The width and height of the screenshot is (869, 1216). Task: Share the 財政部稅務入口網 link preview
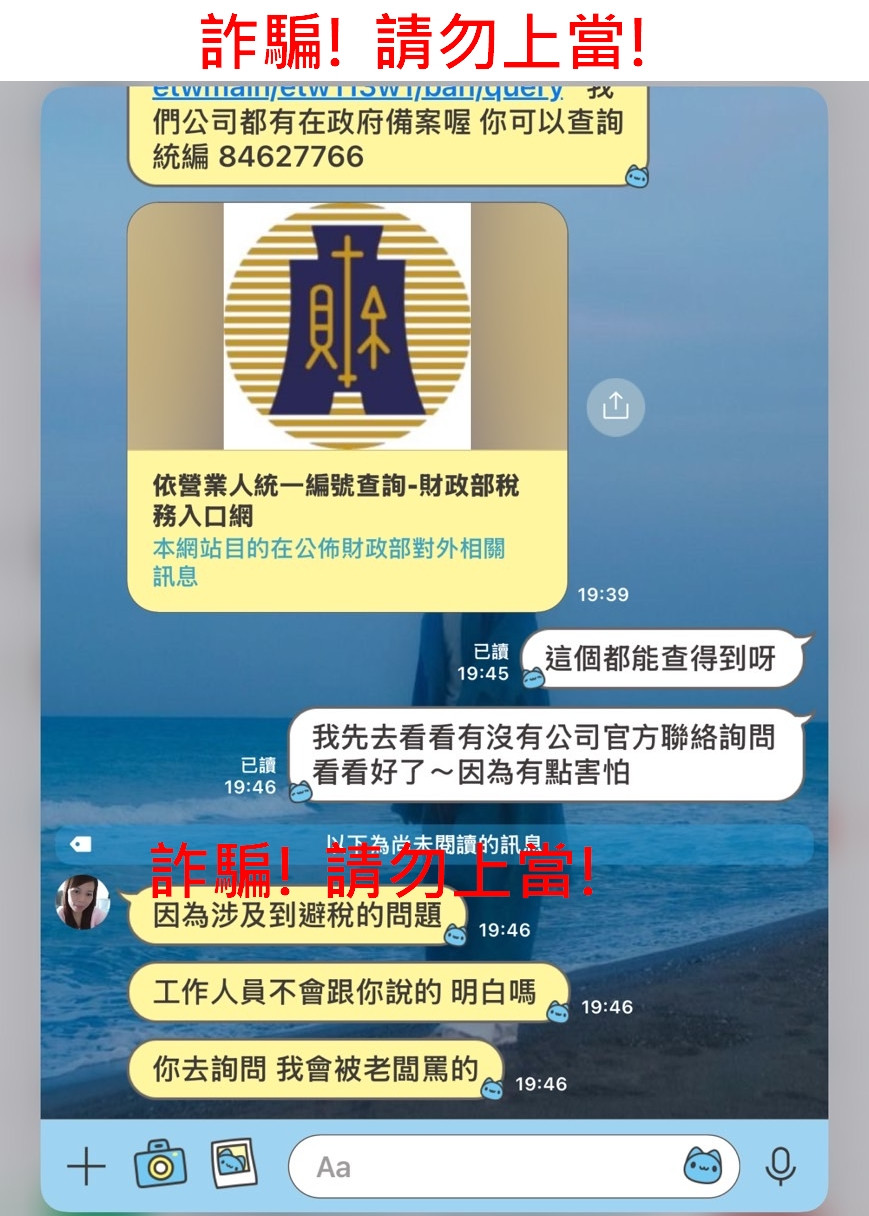615,406
